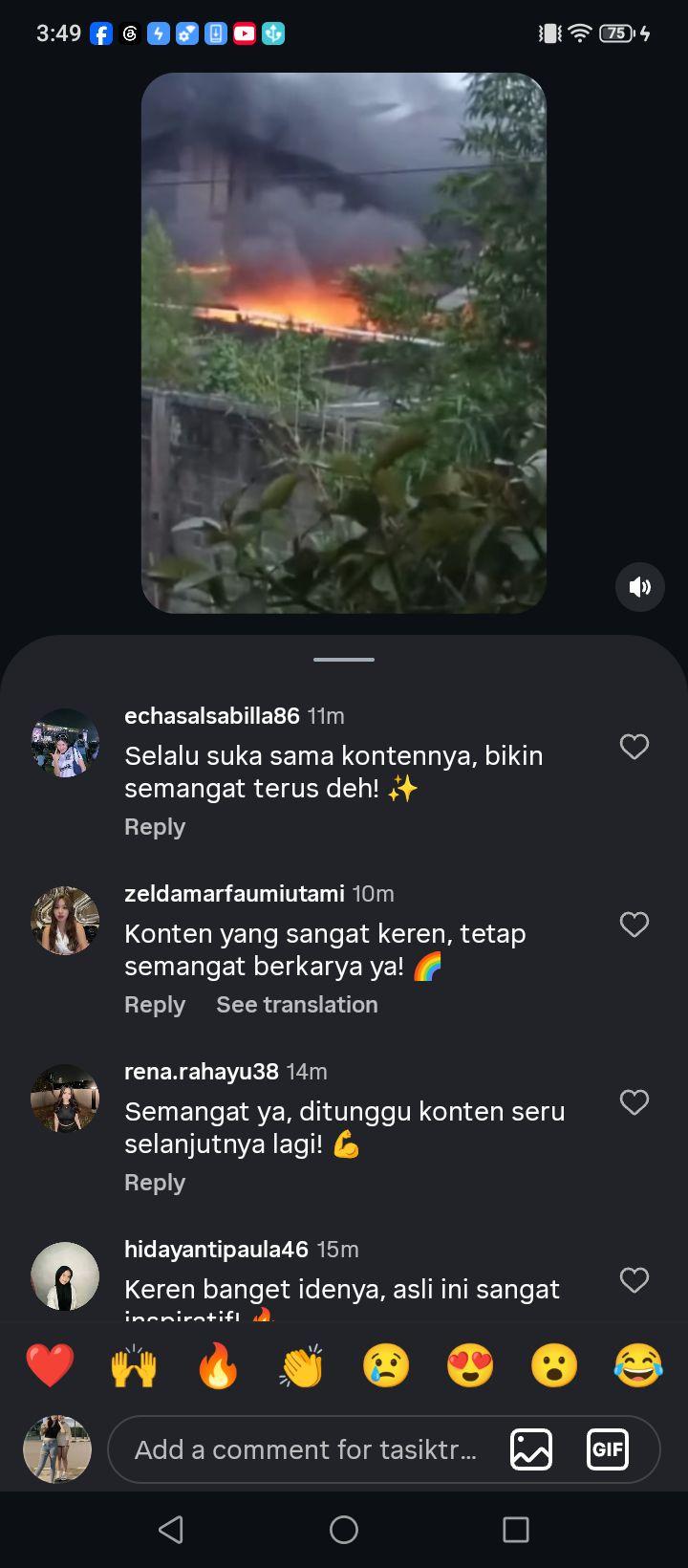Screen dimensions: 688x1568
Task: See translation of zeldamarfaumiutami's comment
Action: [x=297, y=1005]
